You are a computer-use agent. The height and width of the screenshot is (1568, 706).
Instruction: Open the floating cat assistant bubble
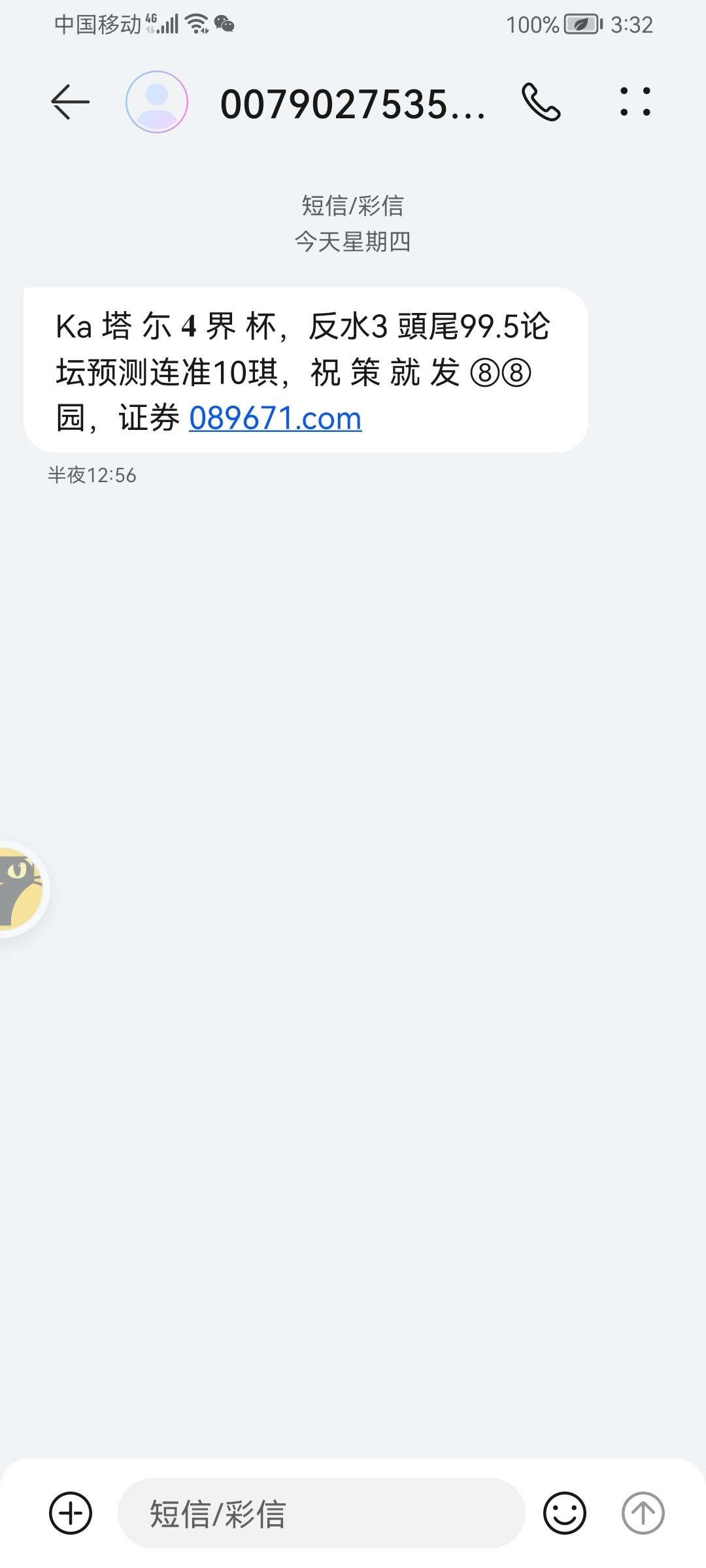pyautogui.click(x=20, y=889)
